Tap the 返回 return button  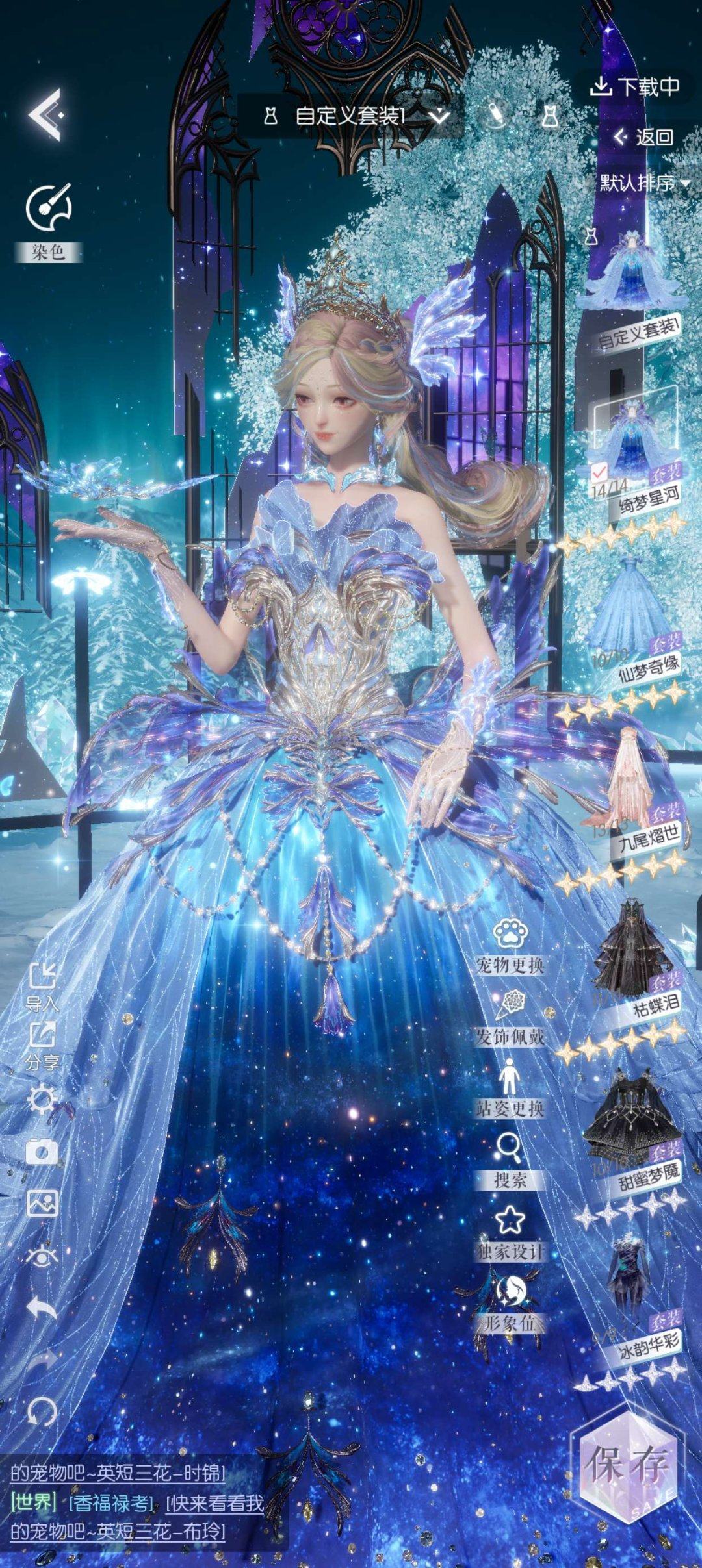pos(643,136)
